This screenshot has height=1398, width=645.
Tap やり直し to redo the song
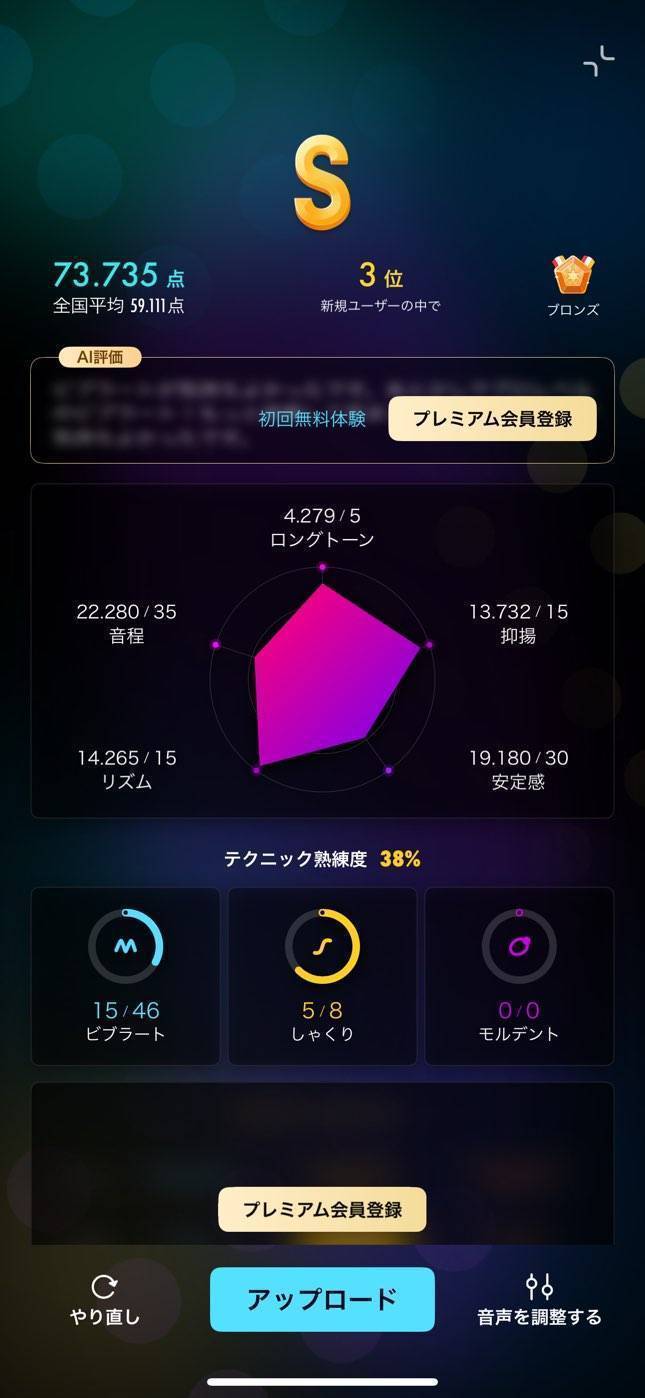tap(104, 1300)
